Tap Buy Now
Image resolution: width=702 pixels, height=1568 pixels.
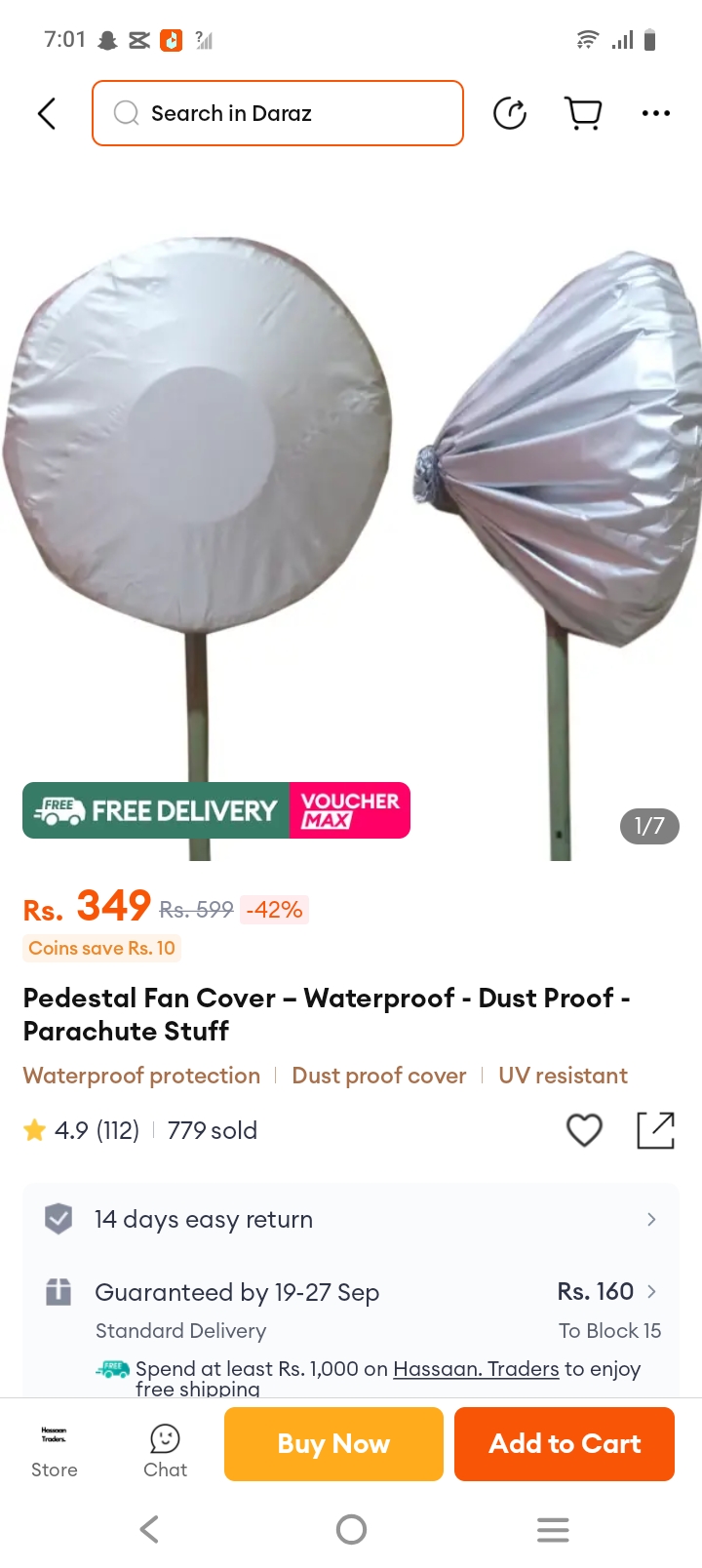(333, 1444)
